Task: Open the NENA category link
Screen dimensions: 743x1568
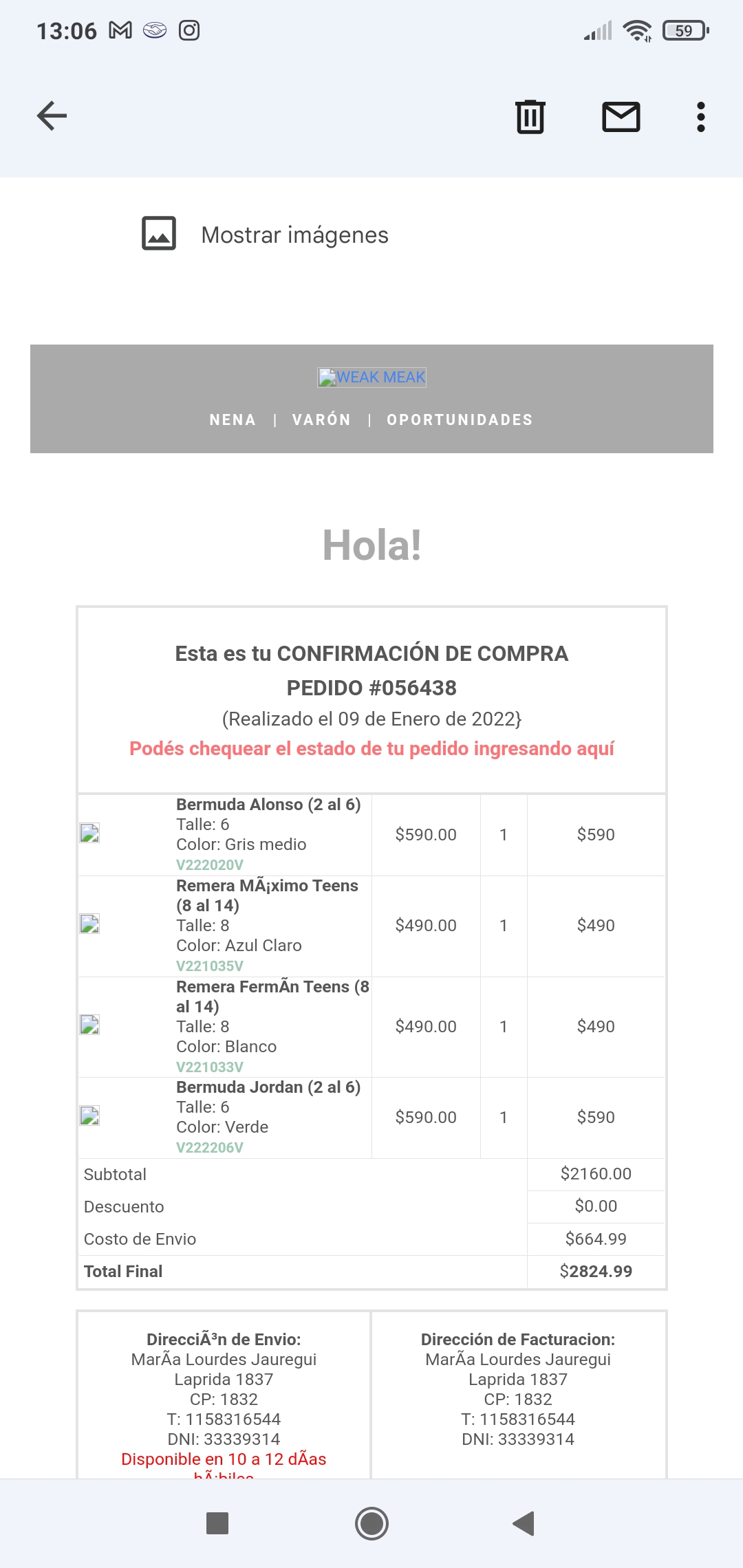Action: click(233, 420)
